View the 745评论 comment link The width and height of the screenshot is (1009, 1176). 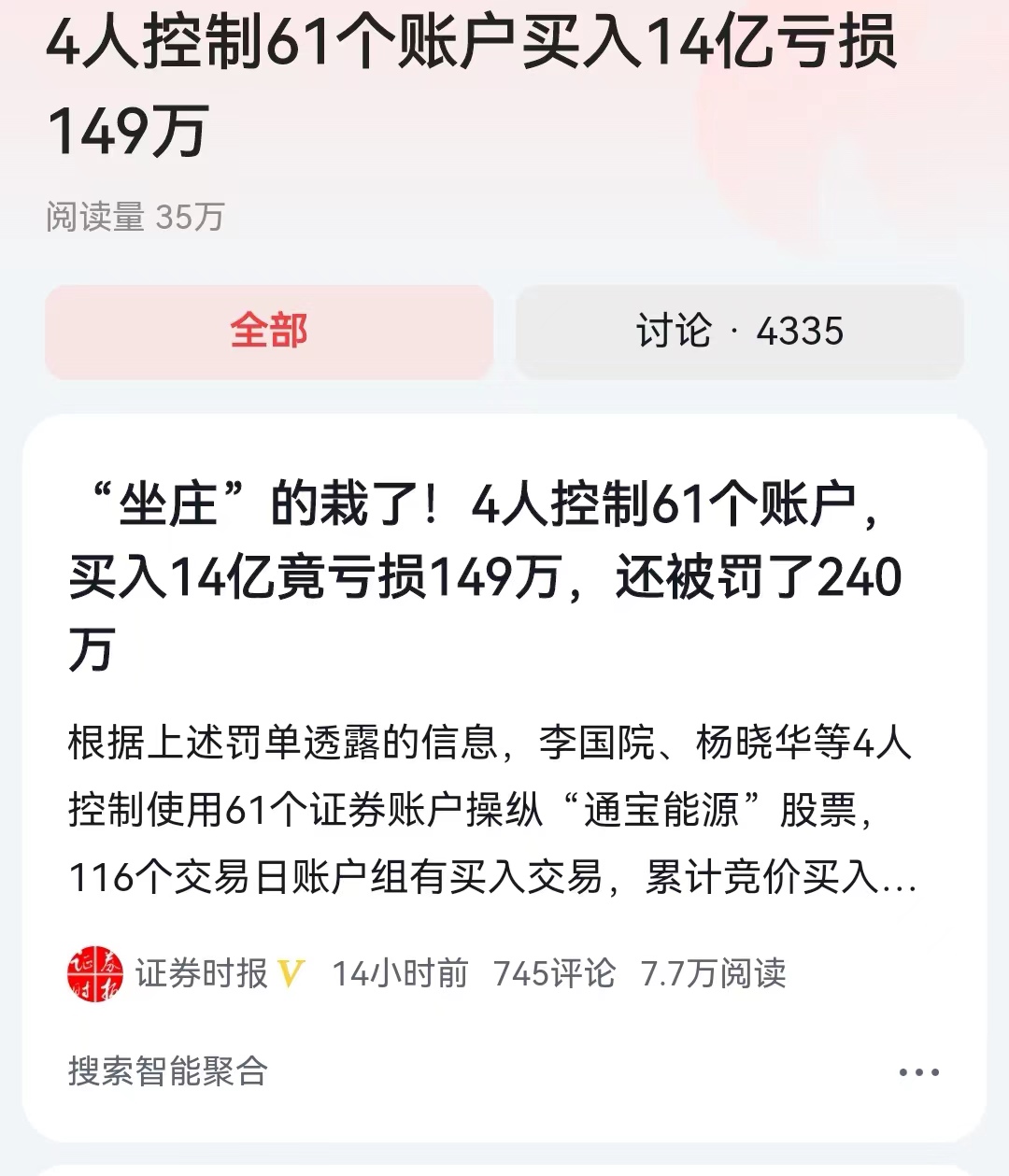click(554, 972)
